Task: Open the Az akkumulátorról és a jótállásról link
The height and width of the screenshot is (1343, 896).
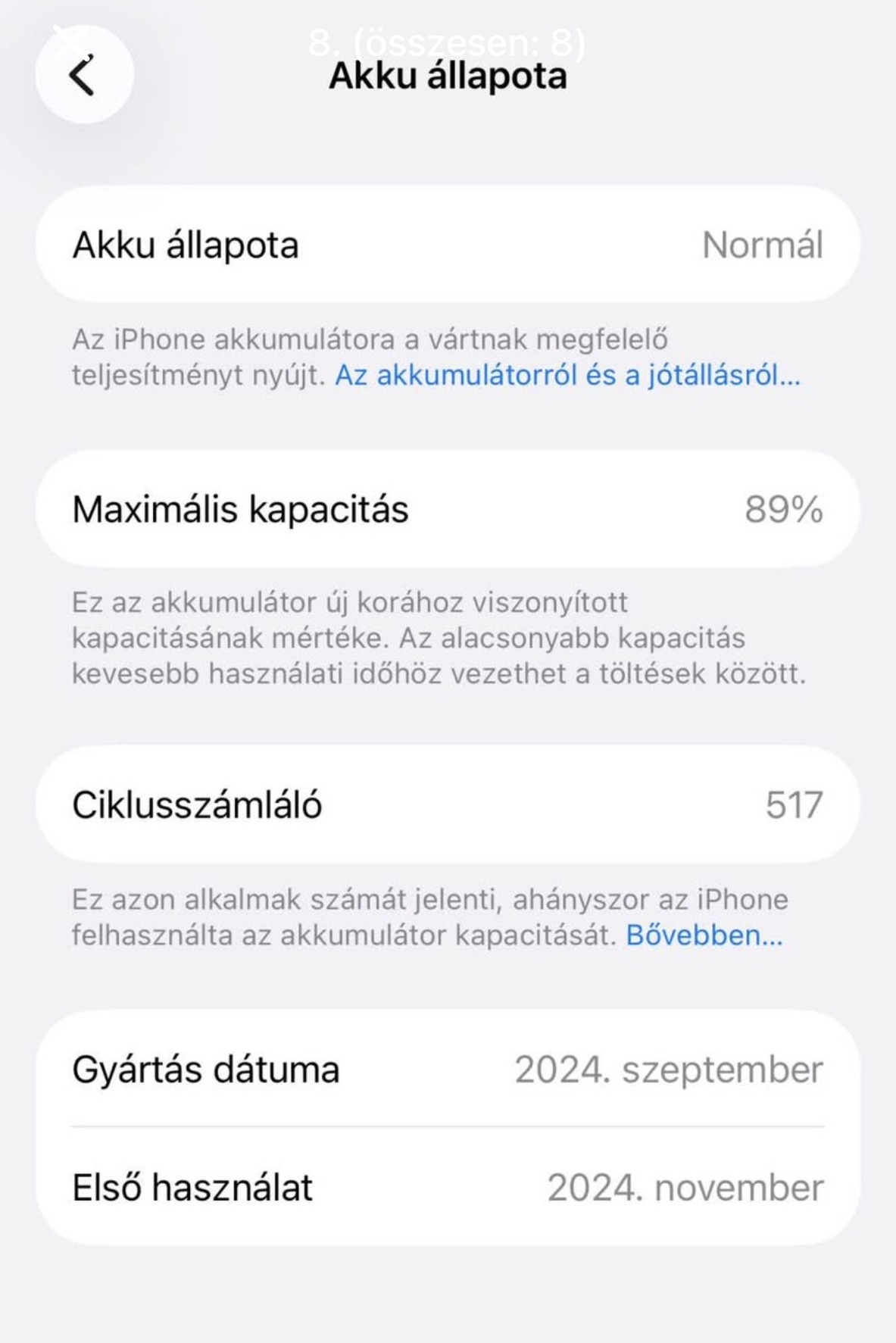Action: click(567, 375)
